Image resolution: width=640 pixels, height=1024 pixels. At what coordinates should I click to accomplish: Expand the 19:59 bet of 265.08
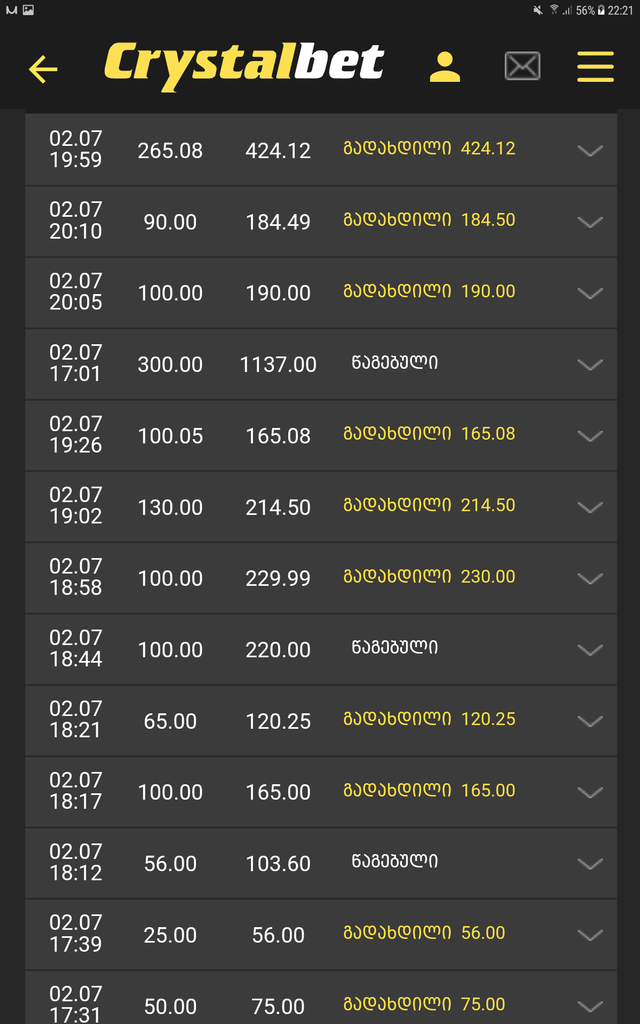(590, 151)
